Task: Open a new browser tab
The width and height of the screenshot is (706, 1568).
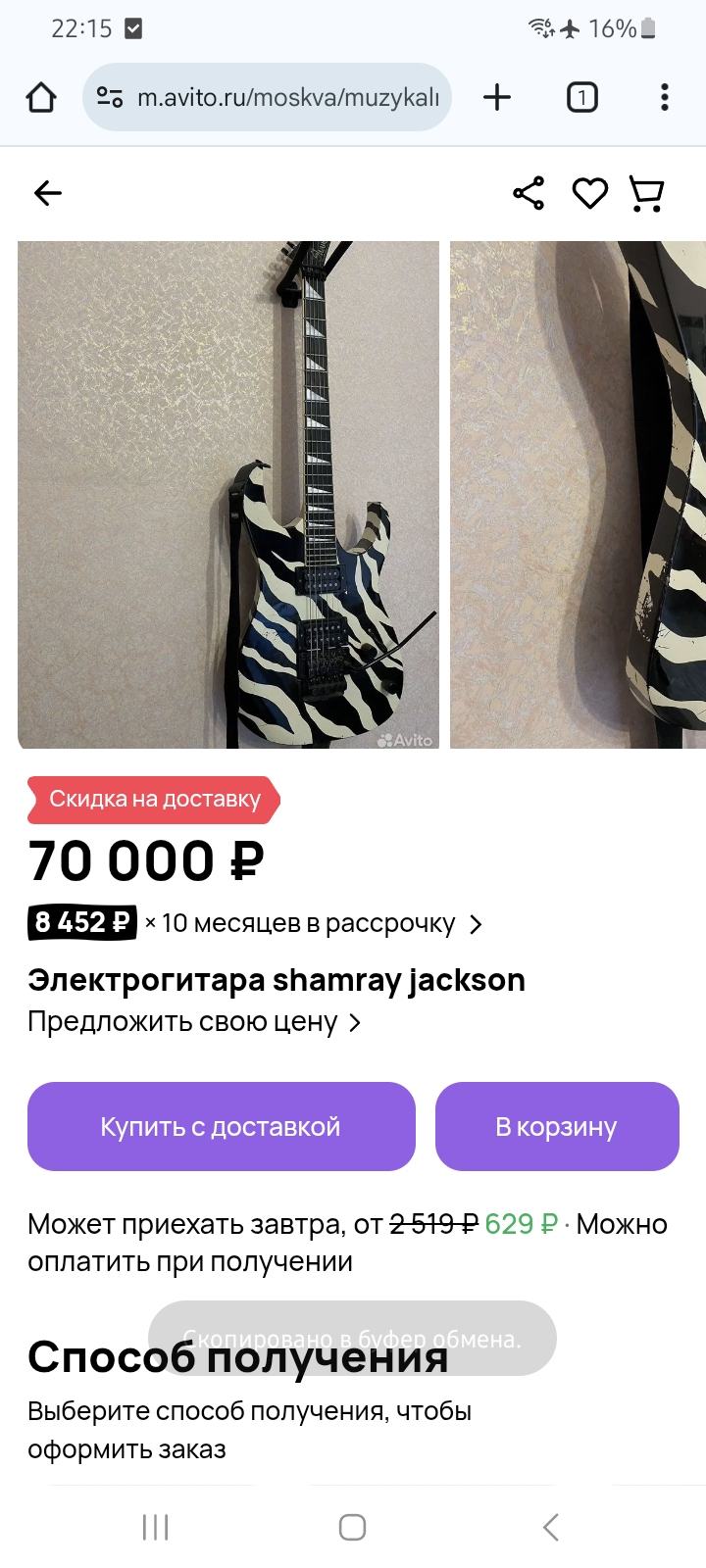Action: (x=497, y=97)
